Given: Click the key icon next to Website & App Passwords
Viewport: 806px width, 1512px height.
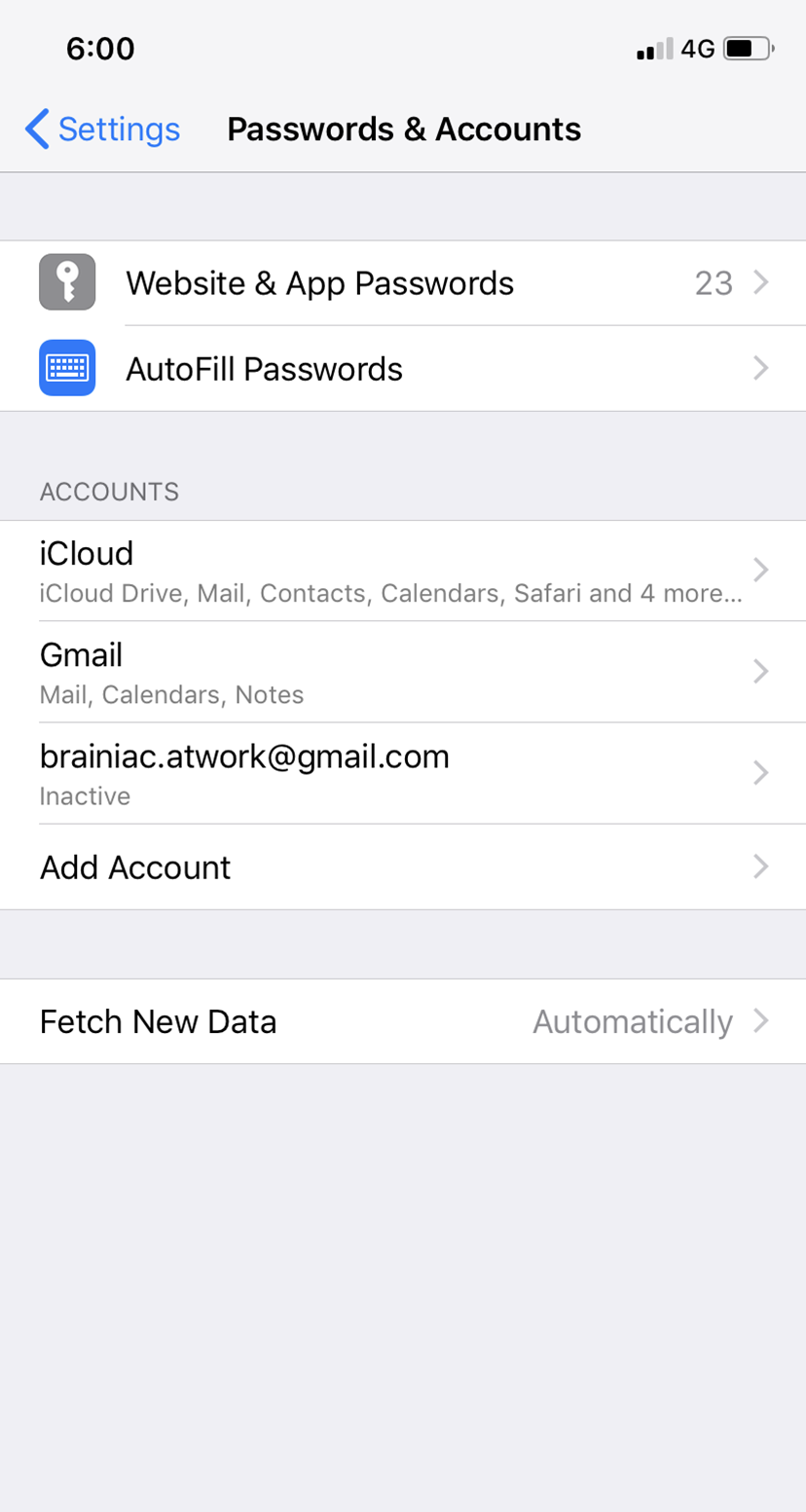Looking at the screenshot, I should coord(66,282).
